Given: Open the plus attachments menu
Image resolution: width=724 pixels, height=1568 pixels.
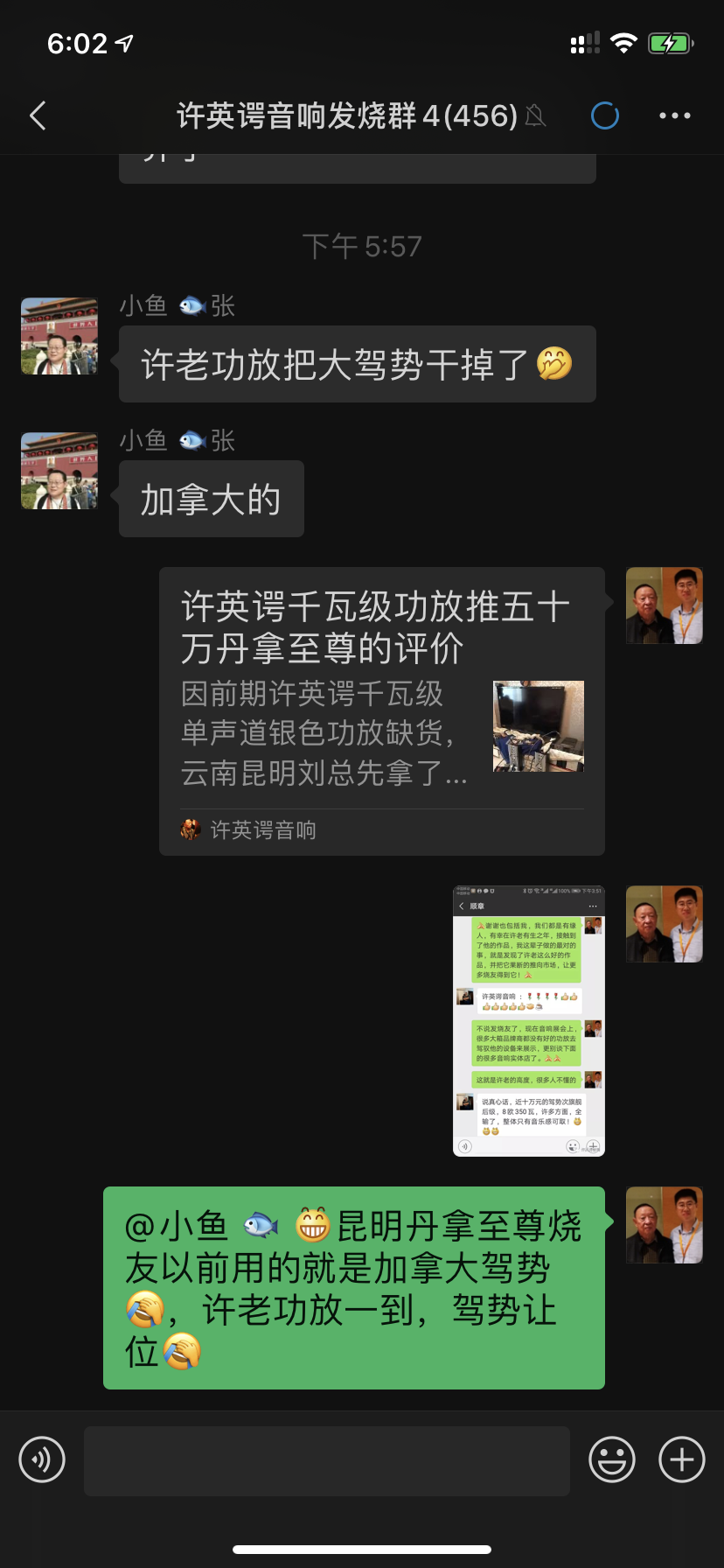Looking at the screenshot, I should [681, 1459].
